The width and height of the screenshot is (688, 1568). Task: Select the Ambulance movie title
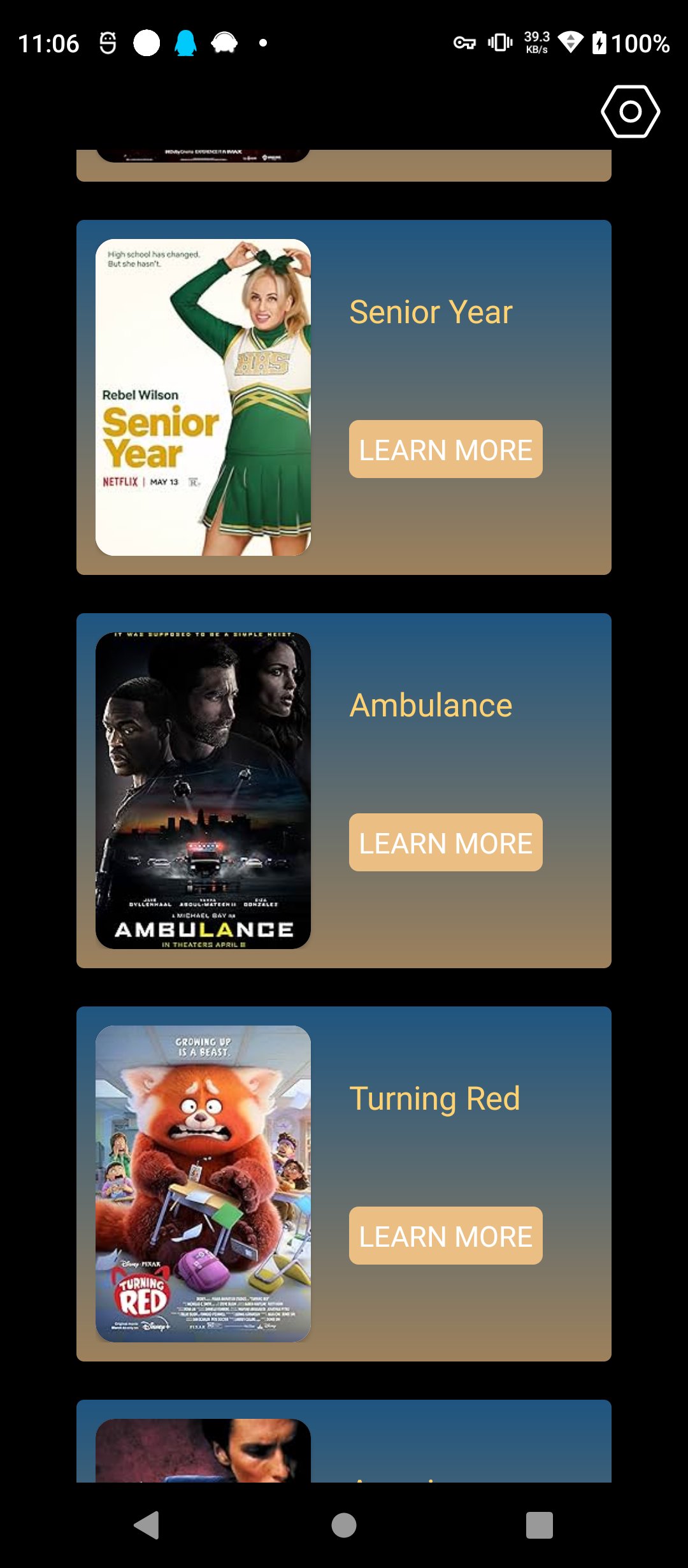430,704
